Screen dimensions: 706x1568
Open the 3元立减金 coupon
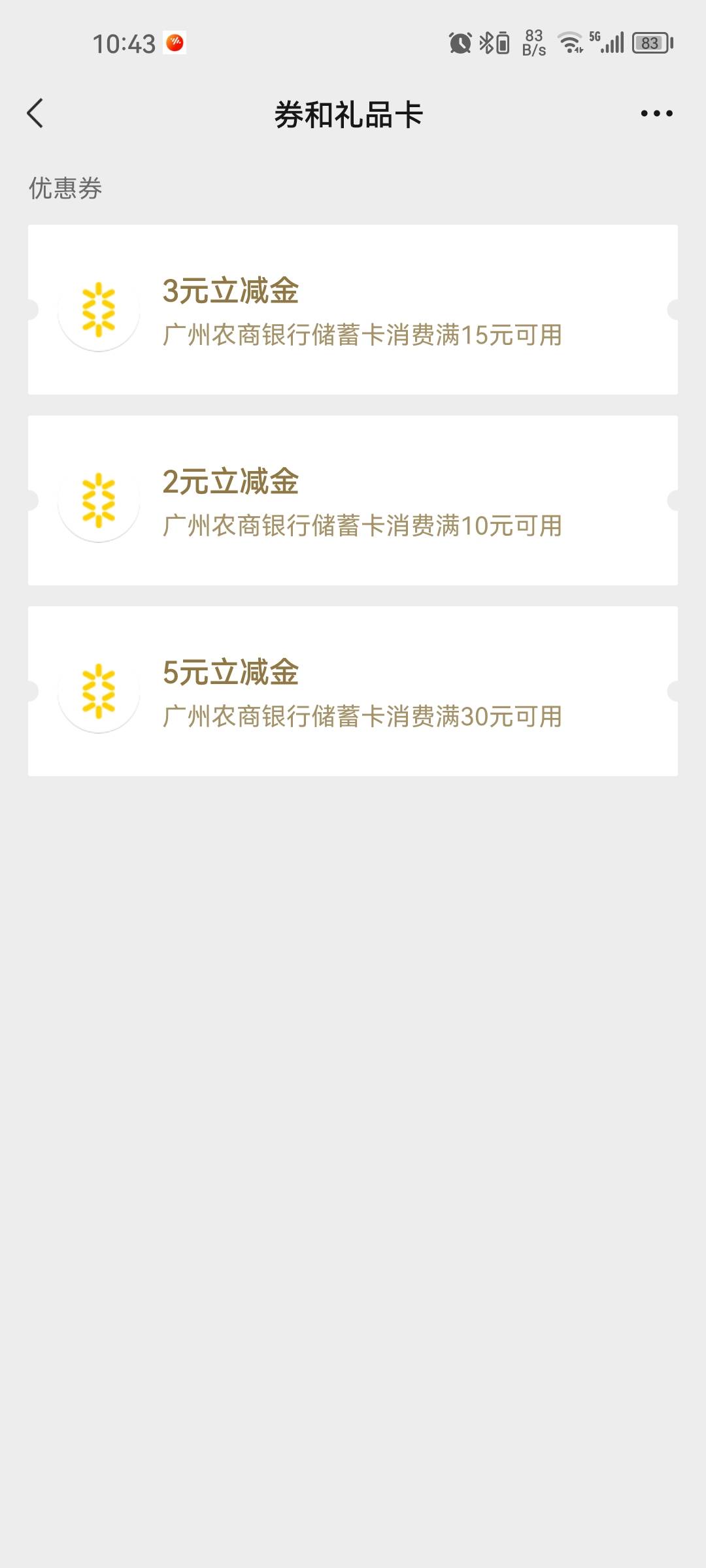pyautogui.click(x=353, y=310)
